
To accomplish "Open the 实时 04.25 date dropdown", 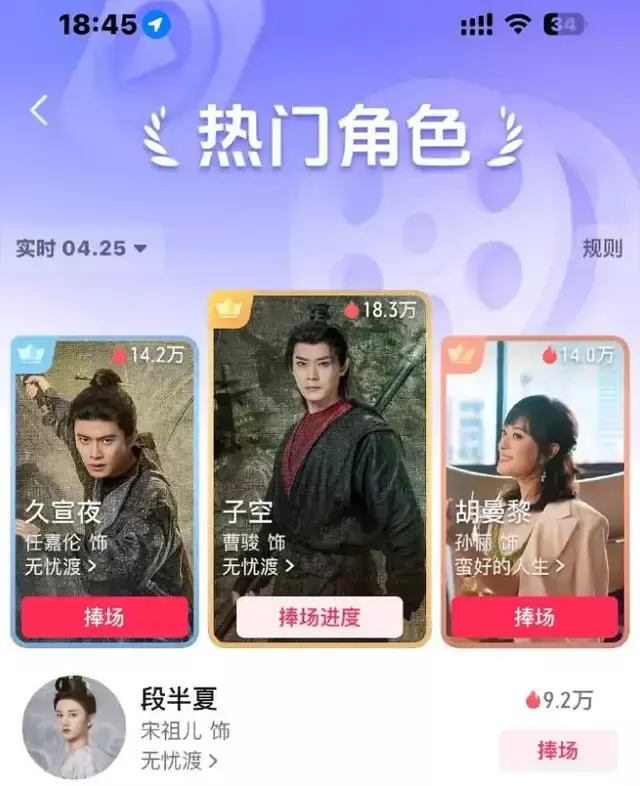I will [81, 248].
